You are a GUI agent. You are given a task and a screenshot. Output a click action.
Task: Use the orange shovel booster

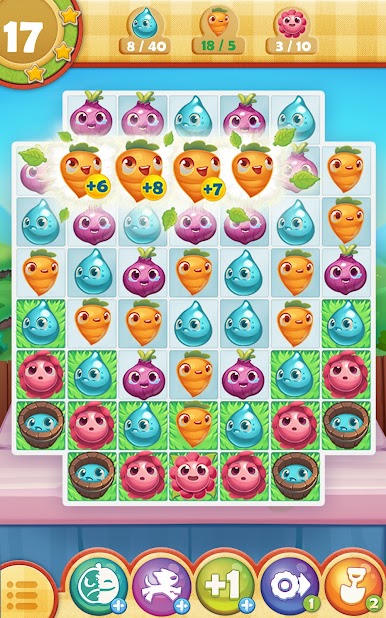tap(353, 587)
